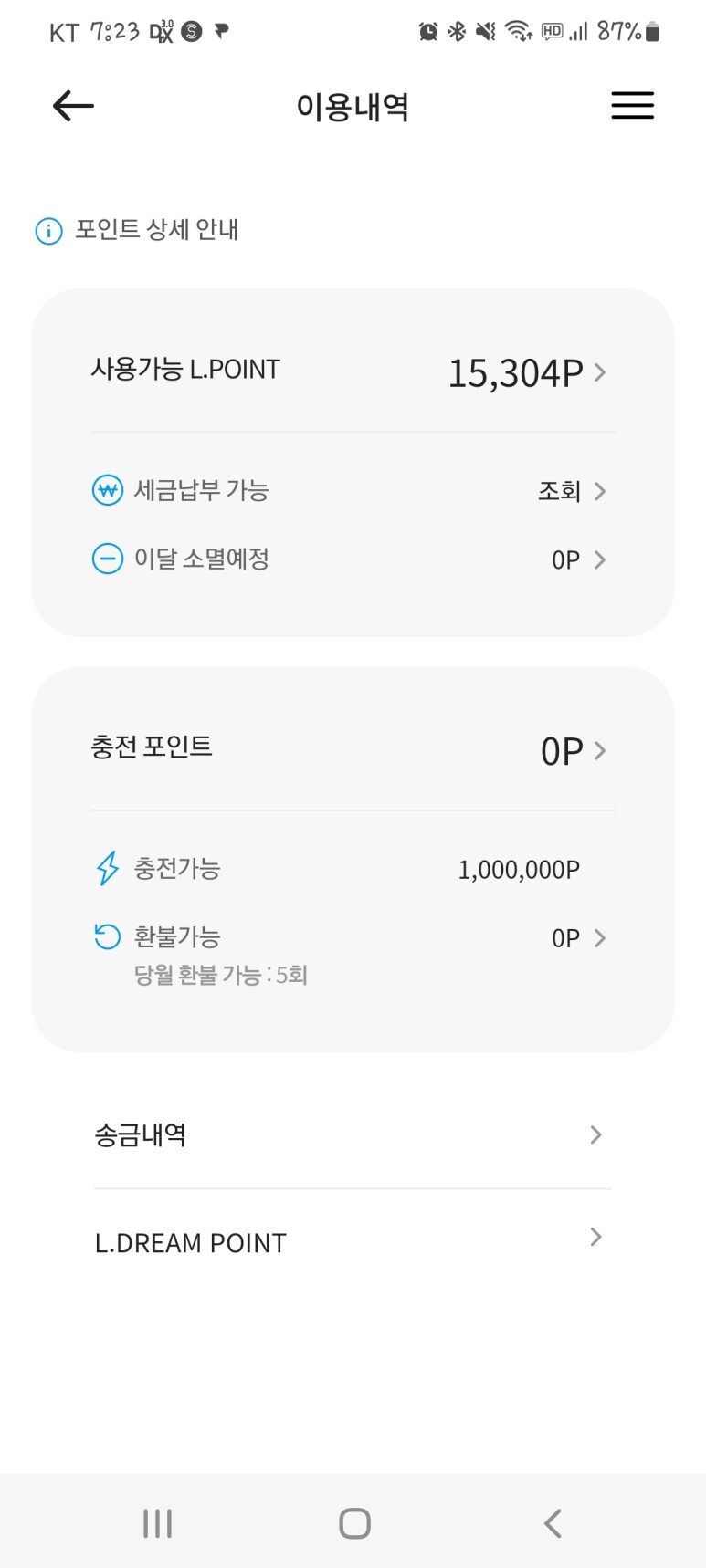Image resolution: width=706 pixels, height=1568 pixels.
Task: Open L.DREAM POINT
Action: click(x=353, y=1242)
